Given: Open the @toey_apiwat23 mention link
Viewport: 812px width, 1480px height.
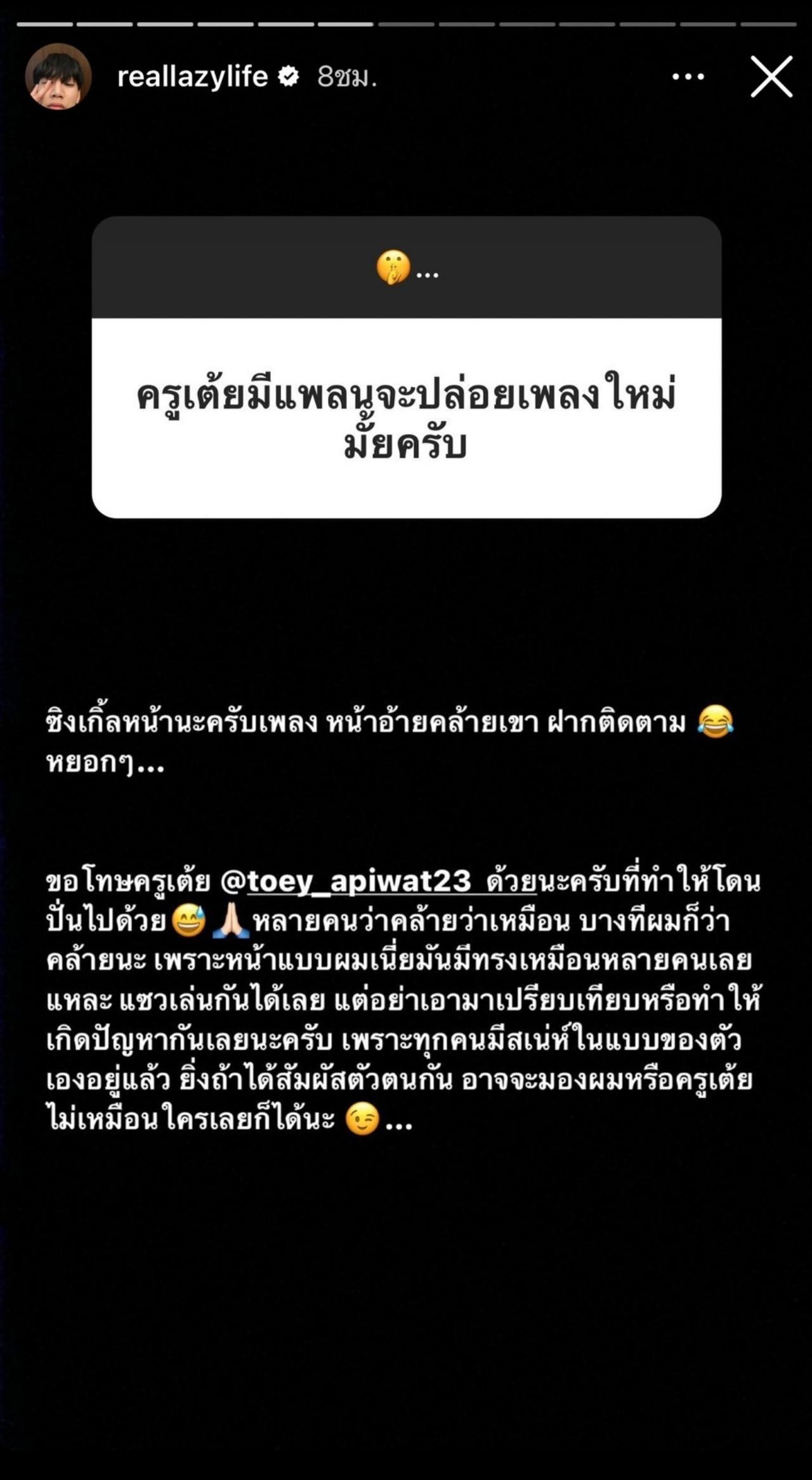Looking at the screenshot, I should click(x=359, y=881).
